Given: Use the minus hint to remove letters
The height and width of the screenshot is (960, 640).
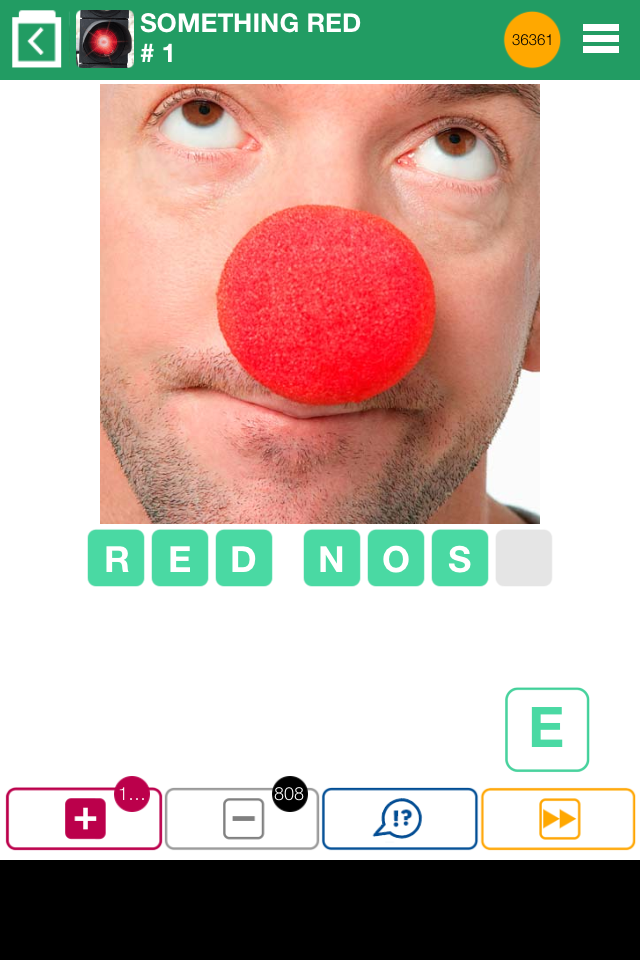Looking at the screenshot, I should 242,819.
